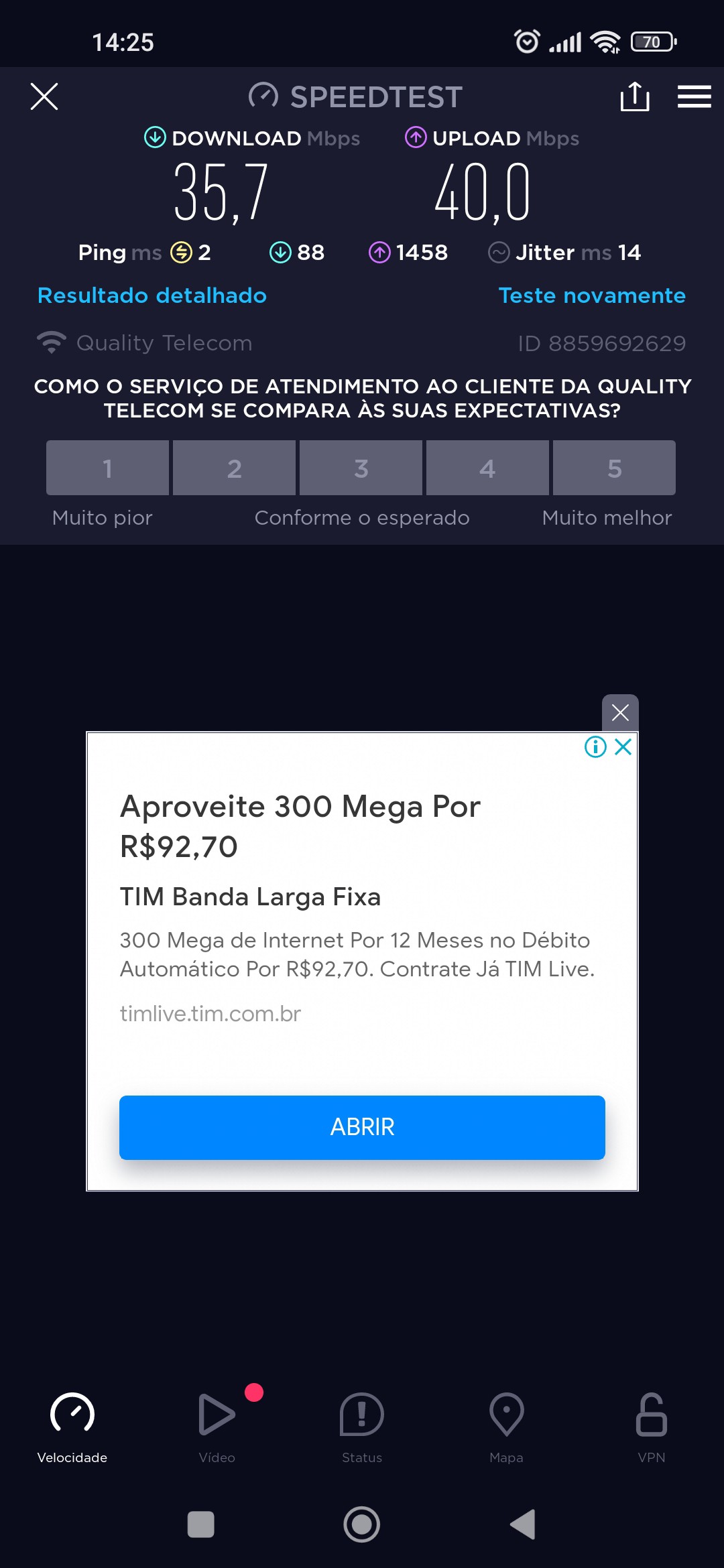
Task: Open the hamburger menu
Action: (x=694, y=96)
